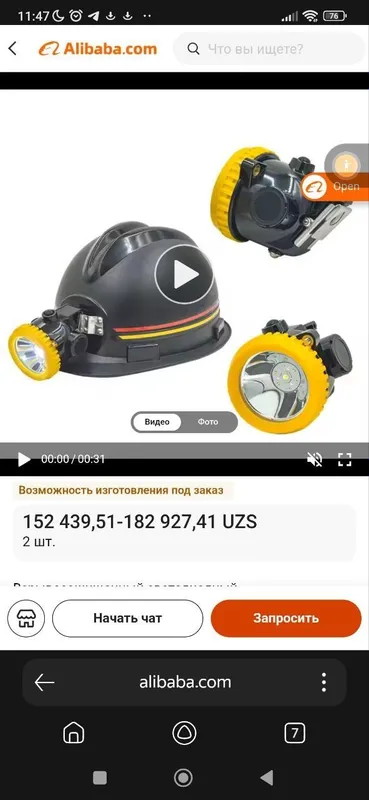Play the product video in the center
This screenshot has height=800, width=369.
(184, 274)
